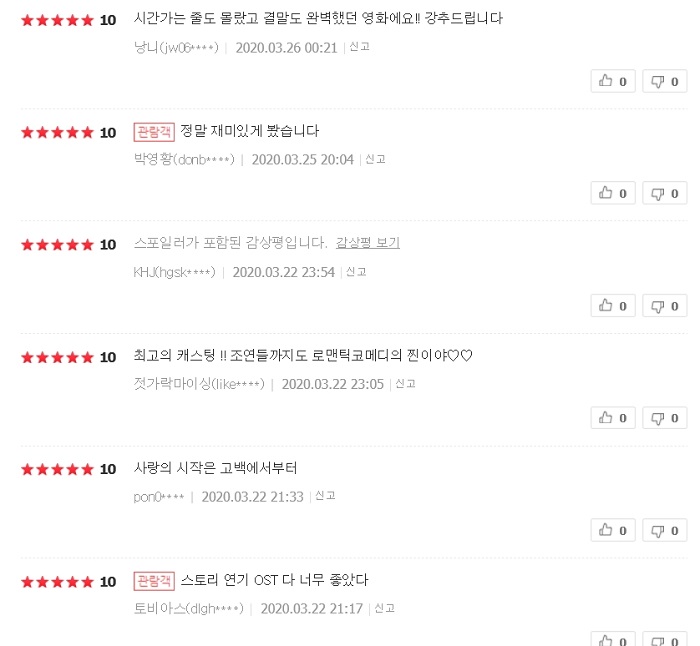This screenshot has height=646, width=700.
Task: Dislike 젓가락마이싱's review
Action: (664, 418)
